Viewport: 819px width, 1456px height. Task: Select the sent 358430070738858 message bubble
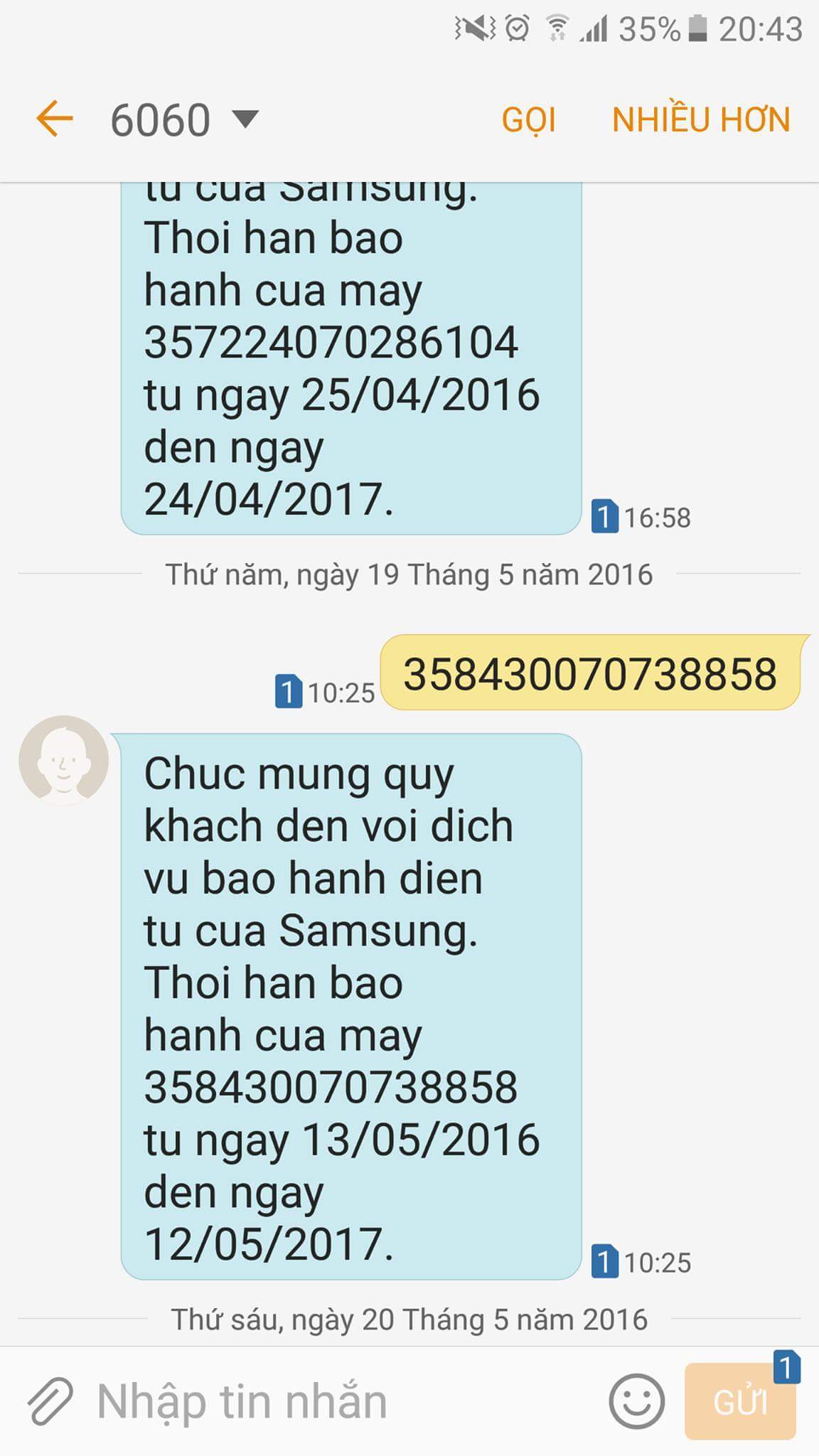tap(590, 673)
